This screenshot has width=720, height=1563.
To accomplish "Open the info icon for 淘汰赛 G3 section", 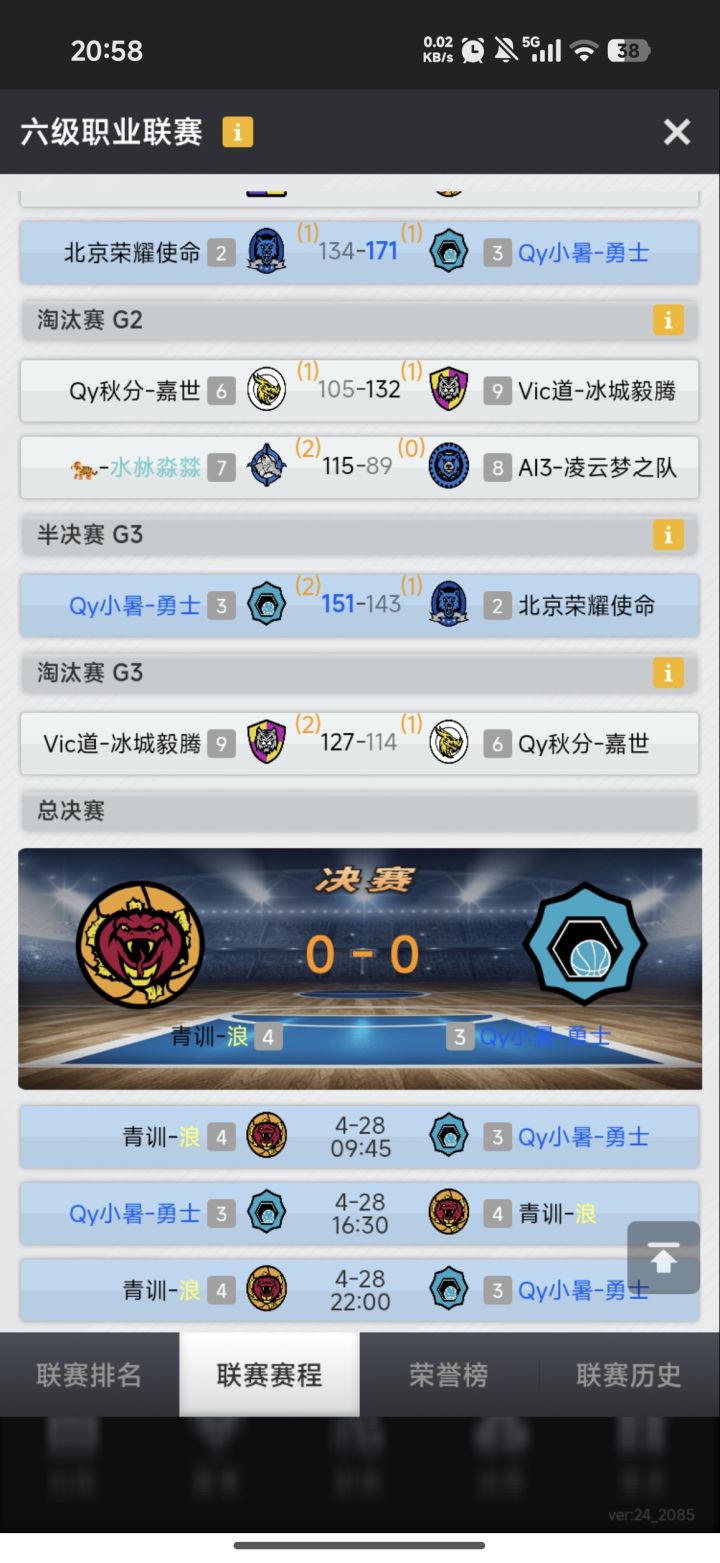I will [x=668, y=672].
